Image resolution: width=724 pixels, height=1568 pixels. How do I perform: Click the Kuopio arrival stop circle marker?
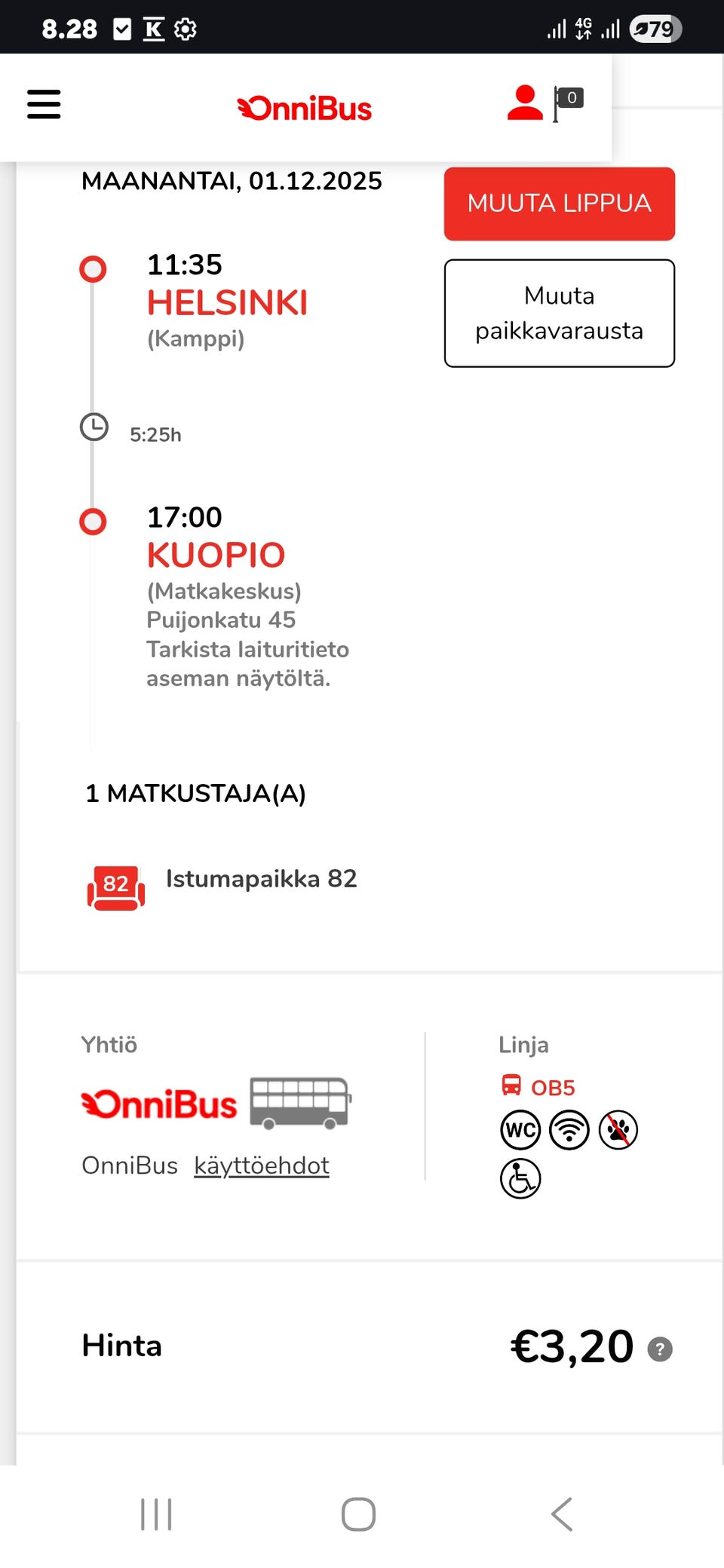click(x=94, y=520)
